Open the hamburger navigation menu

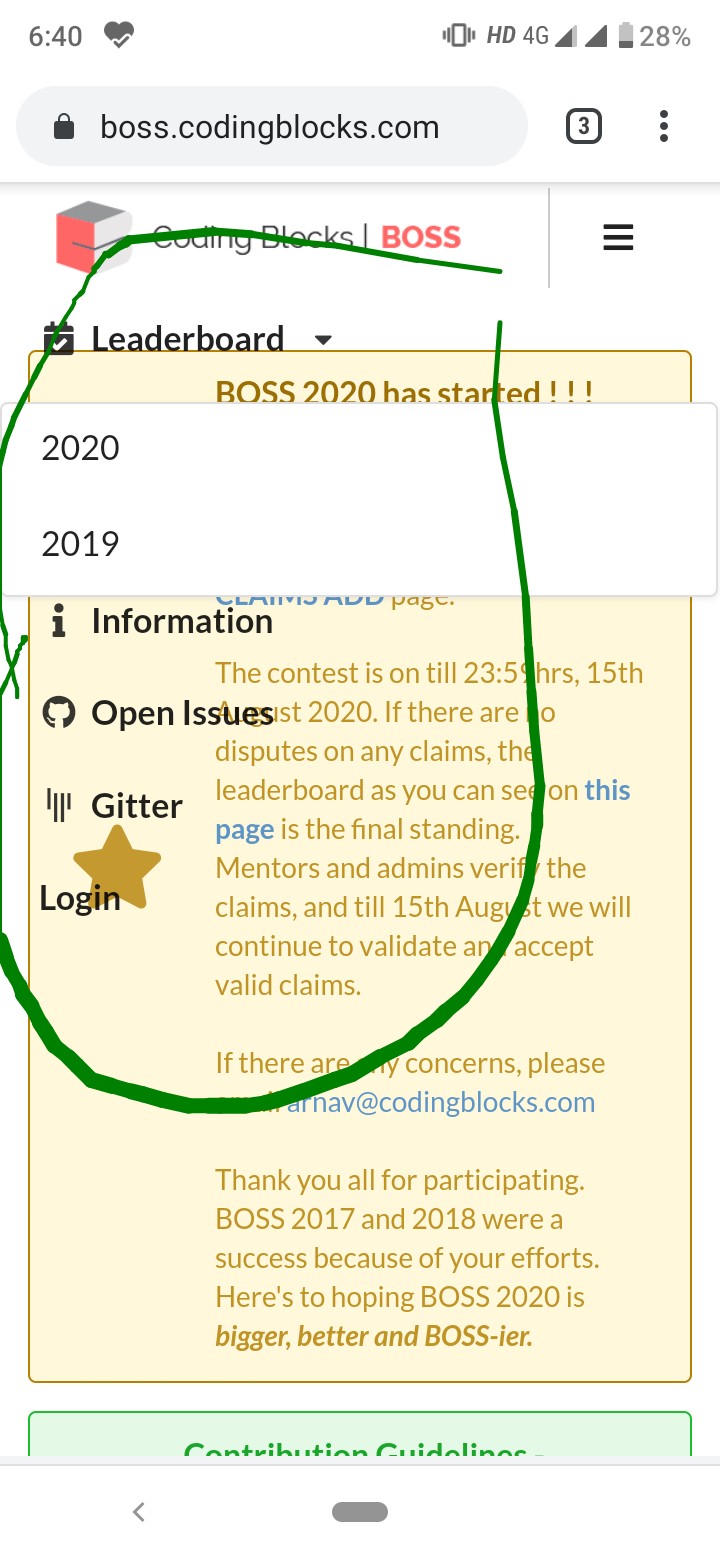point(618,238)
